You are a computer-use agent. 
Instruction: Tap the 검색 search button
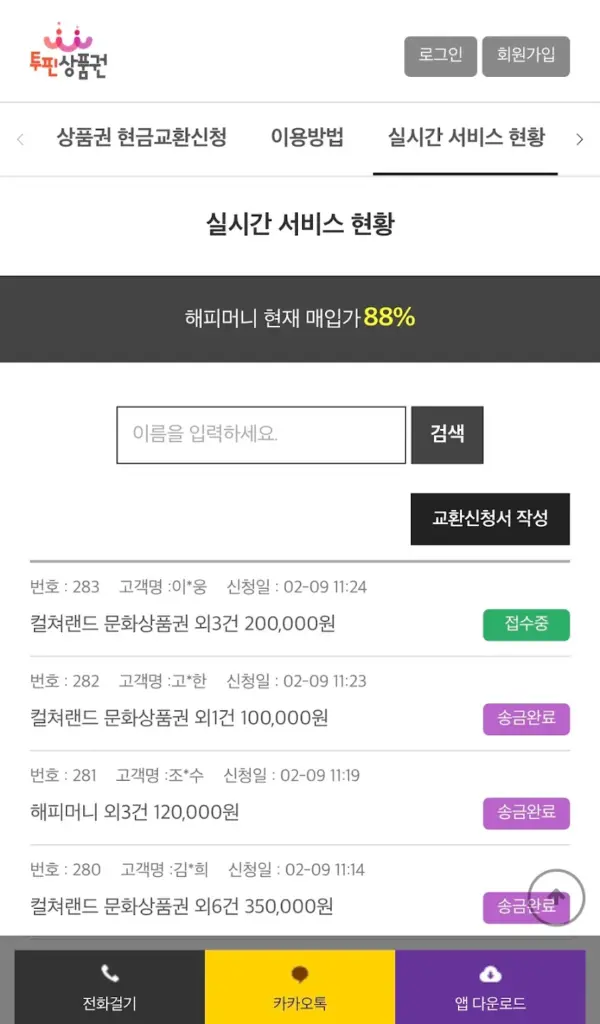pyautogui.click(x=447, y=434)
